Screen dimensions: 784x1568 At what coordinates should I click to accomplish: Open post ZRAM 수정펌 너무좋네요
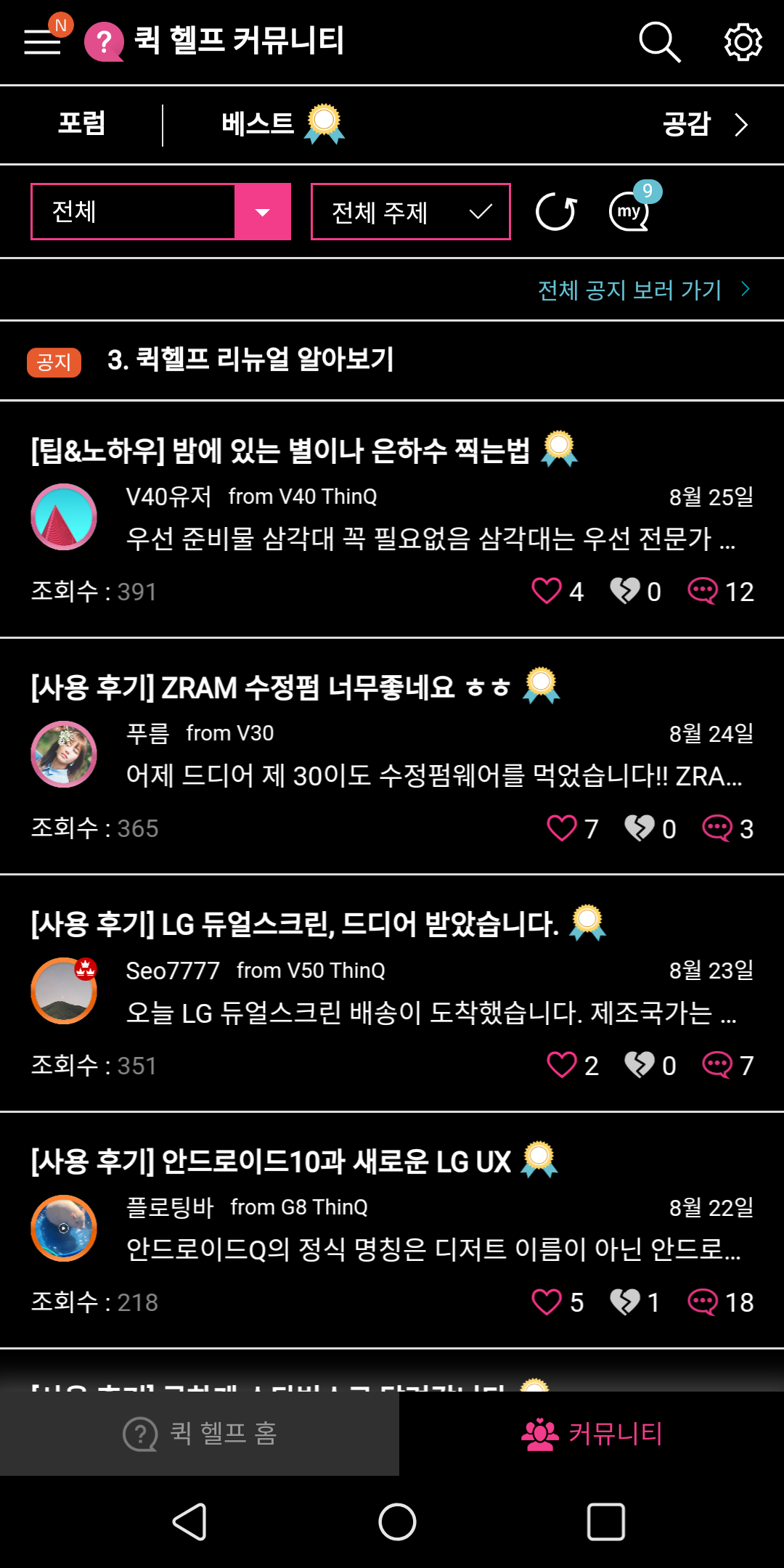pyautogui.click(x=271, y=688)
